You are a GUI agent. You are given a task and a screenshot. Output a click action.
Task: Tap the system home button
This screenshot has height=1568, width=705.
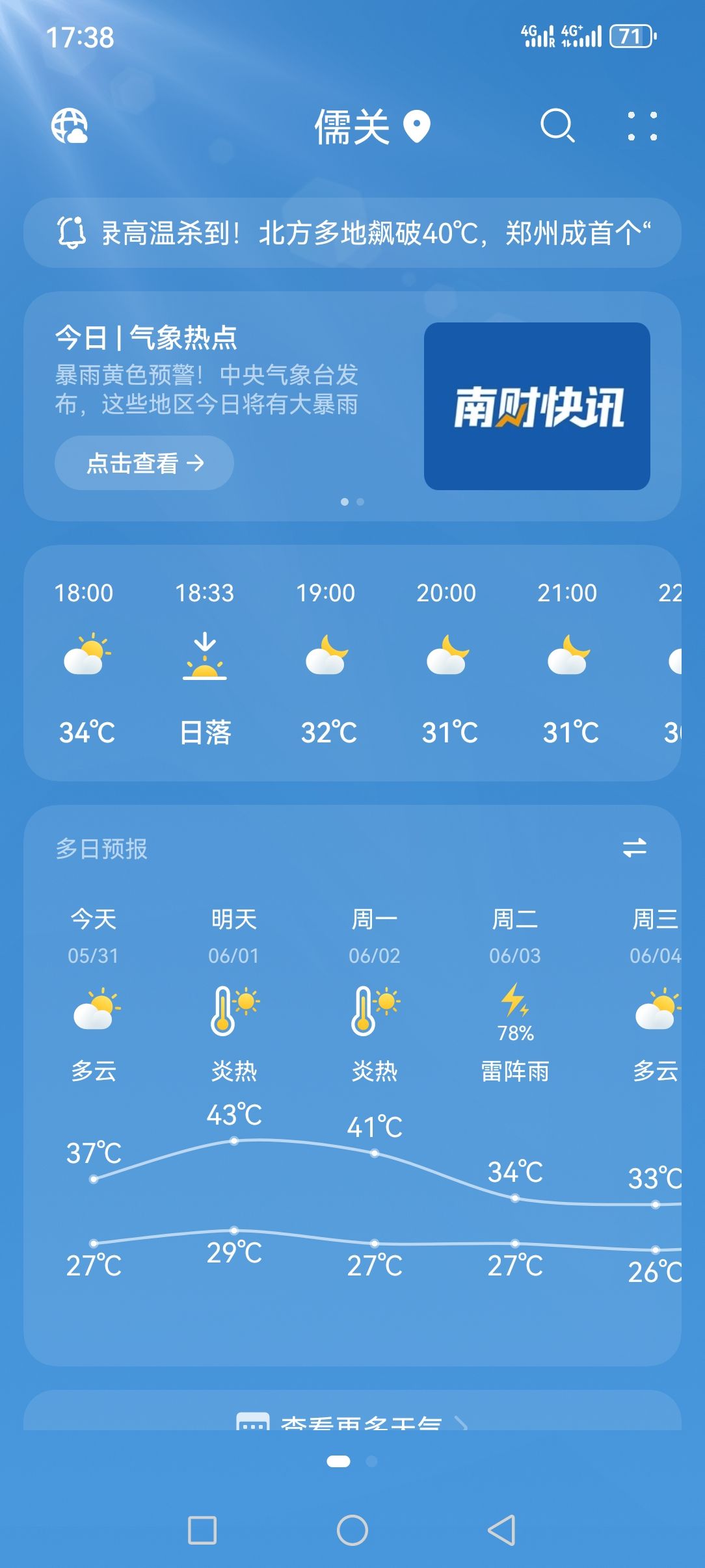tap(352, 1530)
